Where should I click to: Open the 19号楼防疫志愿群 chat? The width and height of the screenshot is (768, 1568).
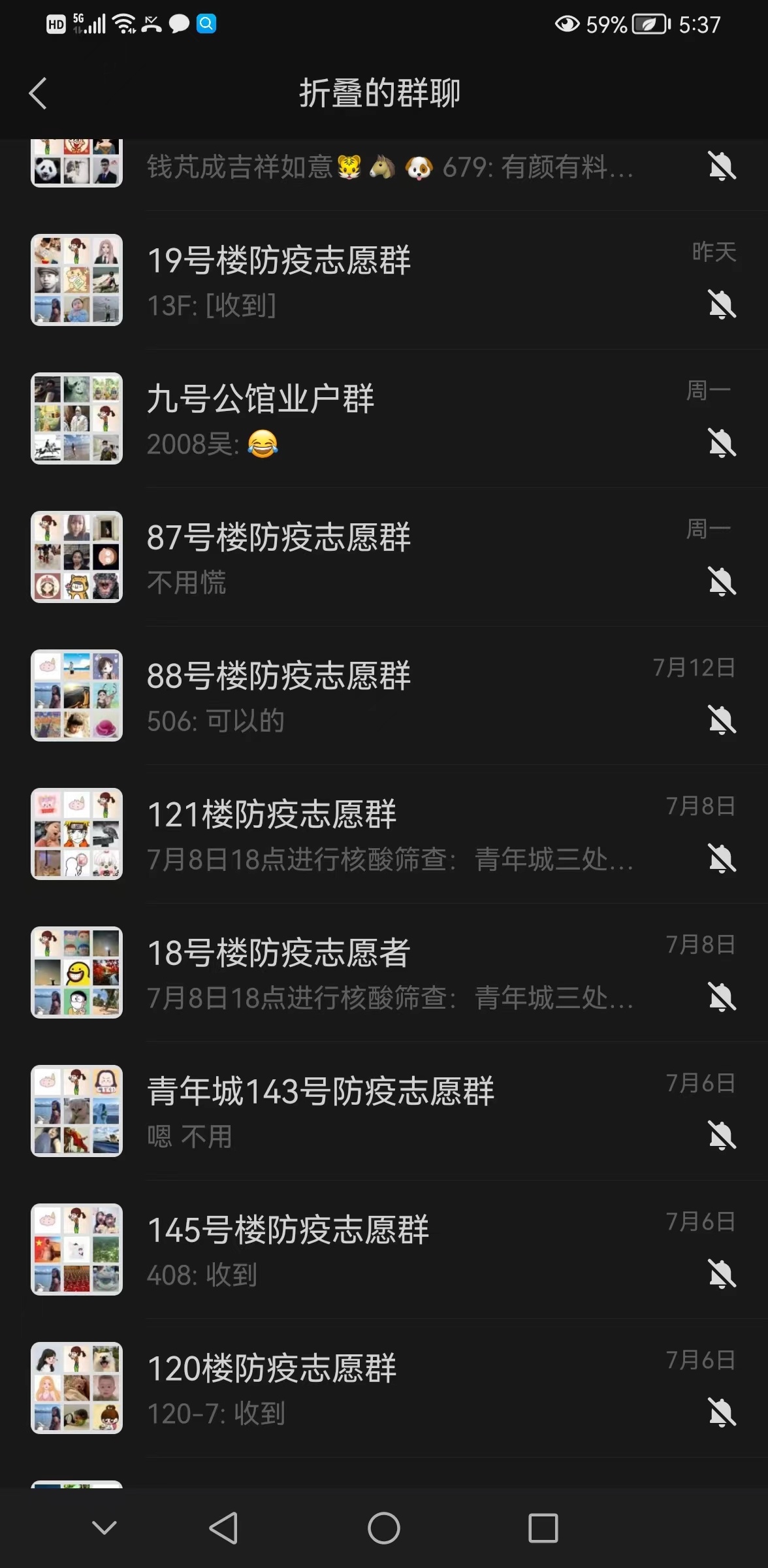pyautogui.click(x=384, y=280)
